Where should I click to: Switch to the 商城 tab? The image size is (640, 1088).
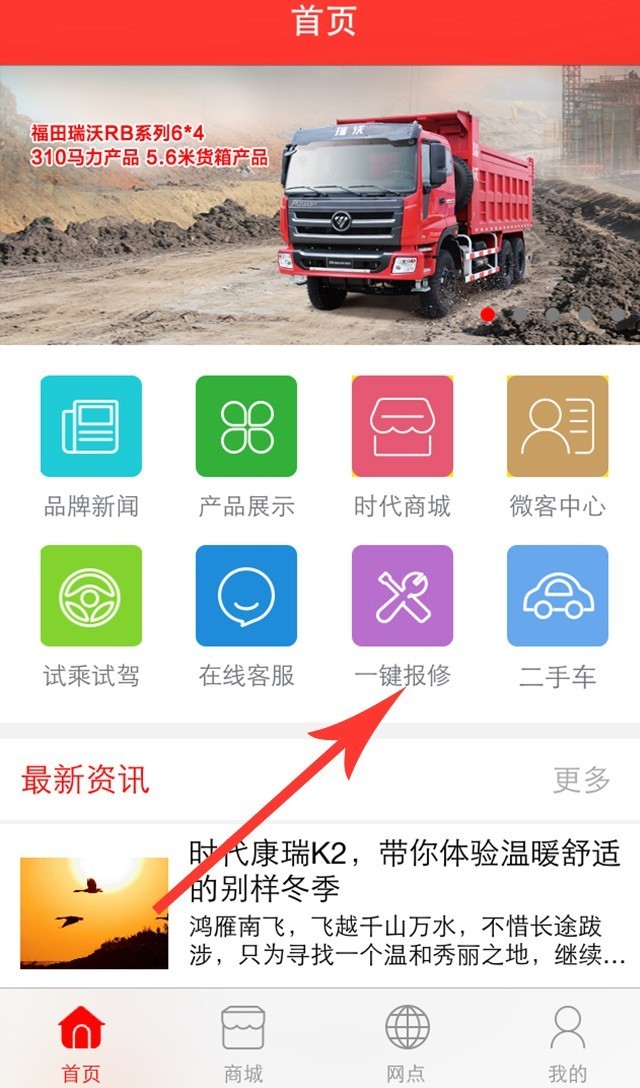243,1042
